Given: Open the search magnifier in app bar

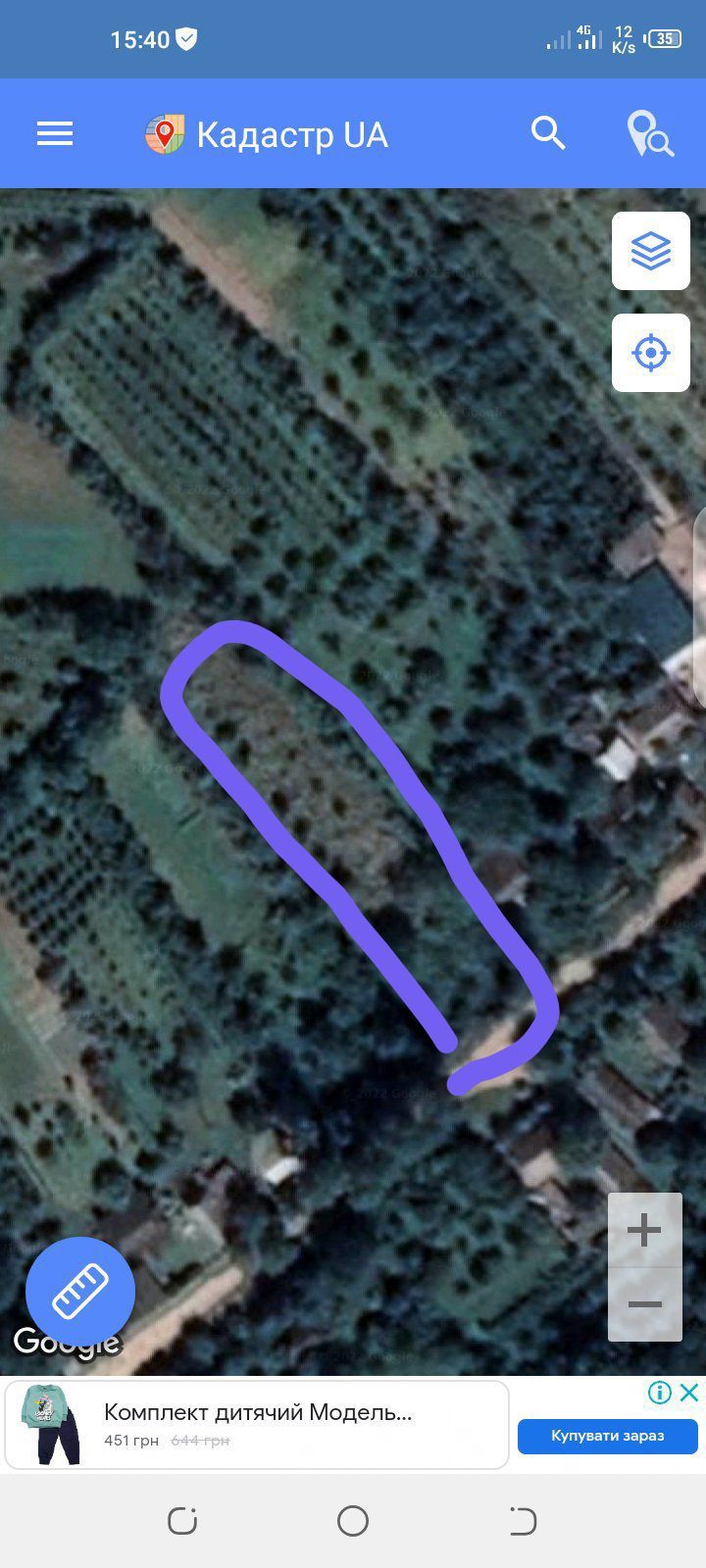Looking at the screenshot, I should click(548, 133).
